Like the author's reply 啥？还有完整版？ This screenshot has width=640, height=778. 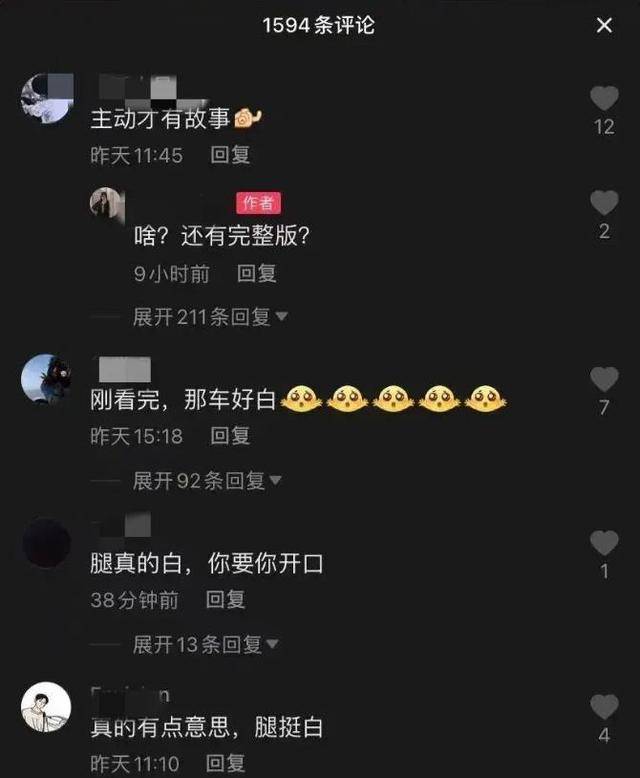604,204
